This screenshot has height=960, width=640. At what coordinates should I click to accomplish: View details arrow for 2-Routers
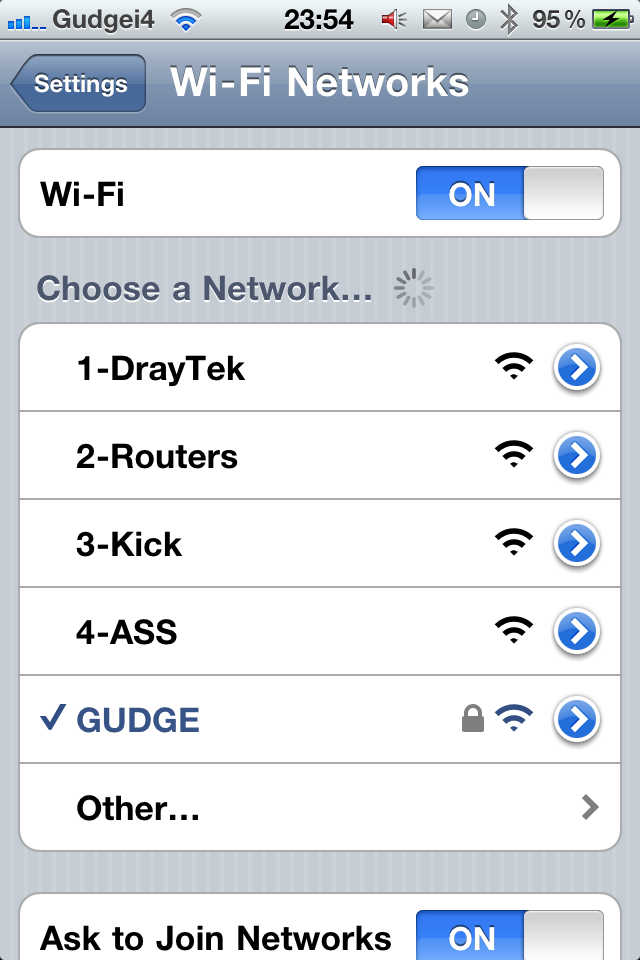pyautogui.click(x=577, y=457)
